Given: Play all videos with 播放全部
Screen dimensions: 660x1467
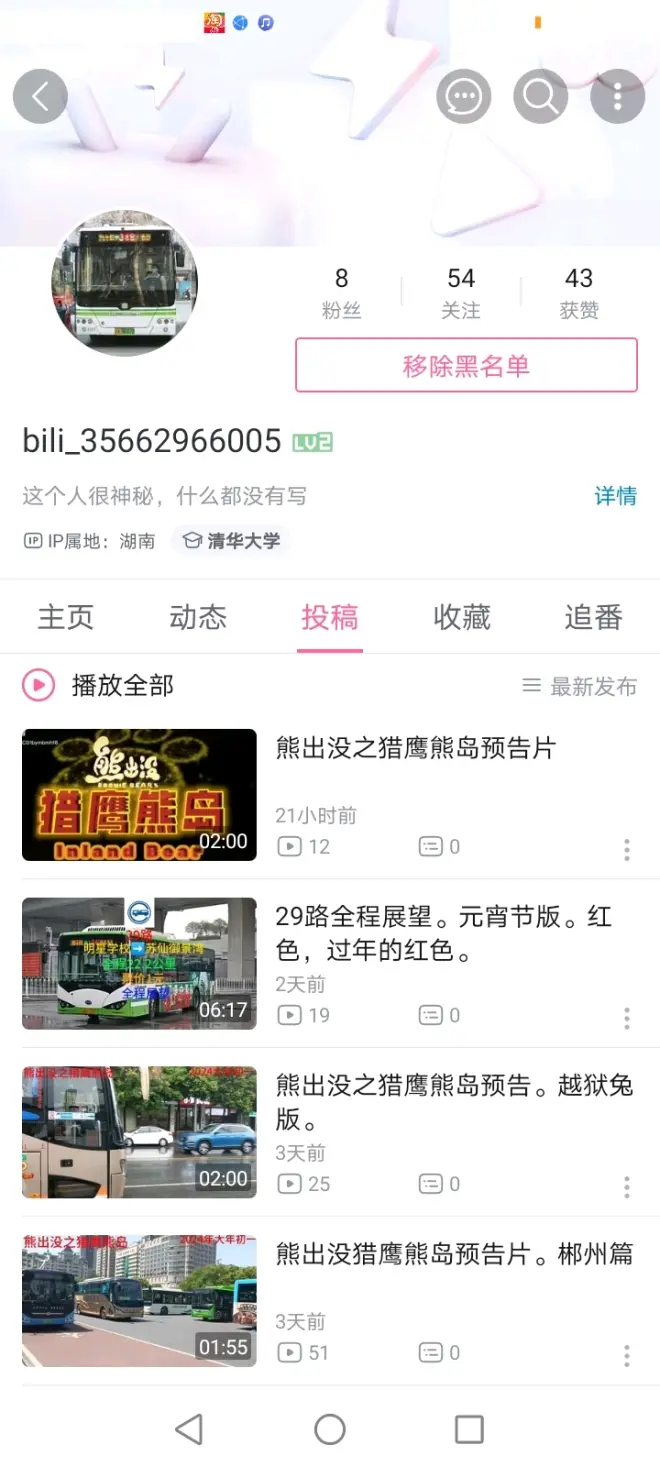Looking at the screenshot, I should click(100, 686).
